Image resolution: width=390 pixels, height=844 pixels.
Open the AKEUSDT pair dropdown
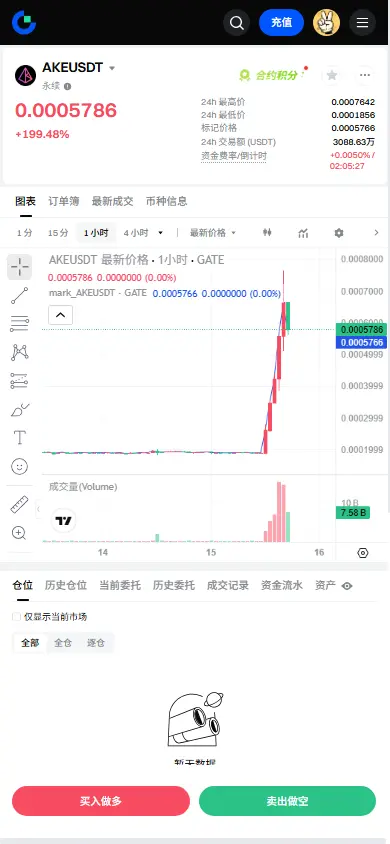click(112, 68)
